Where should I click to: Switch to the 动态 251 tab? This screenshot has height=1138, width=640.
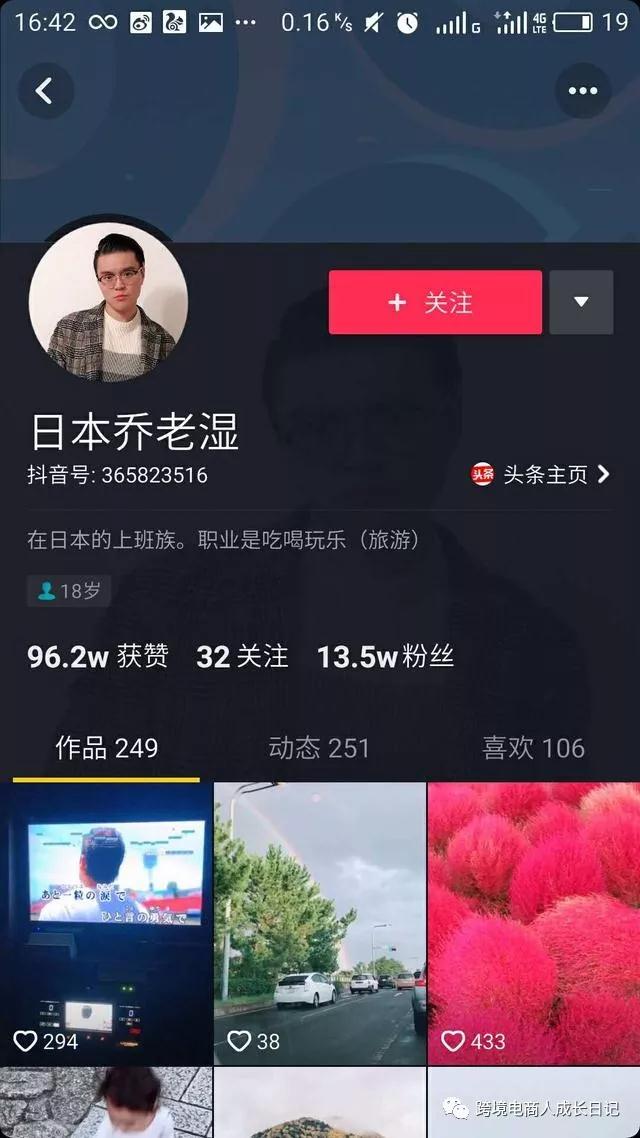[319, 748]
